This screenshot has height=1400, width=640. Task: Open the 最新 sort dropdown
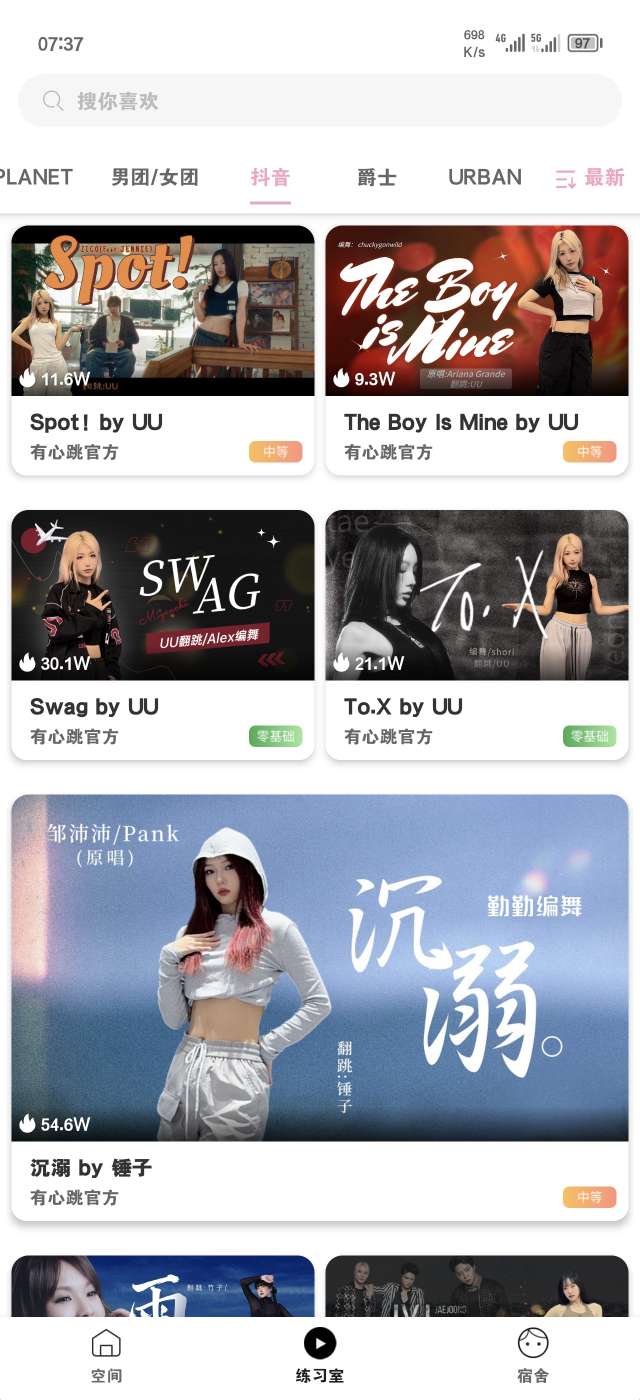pyautogui.click(x=590, y=178)
